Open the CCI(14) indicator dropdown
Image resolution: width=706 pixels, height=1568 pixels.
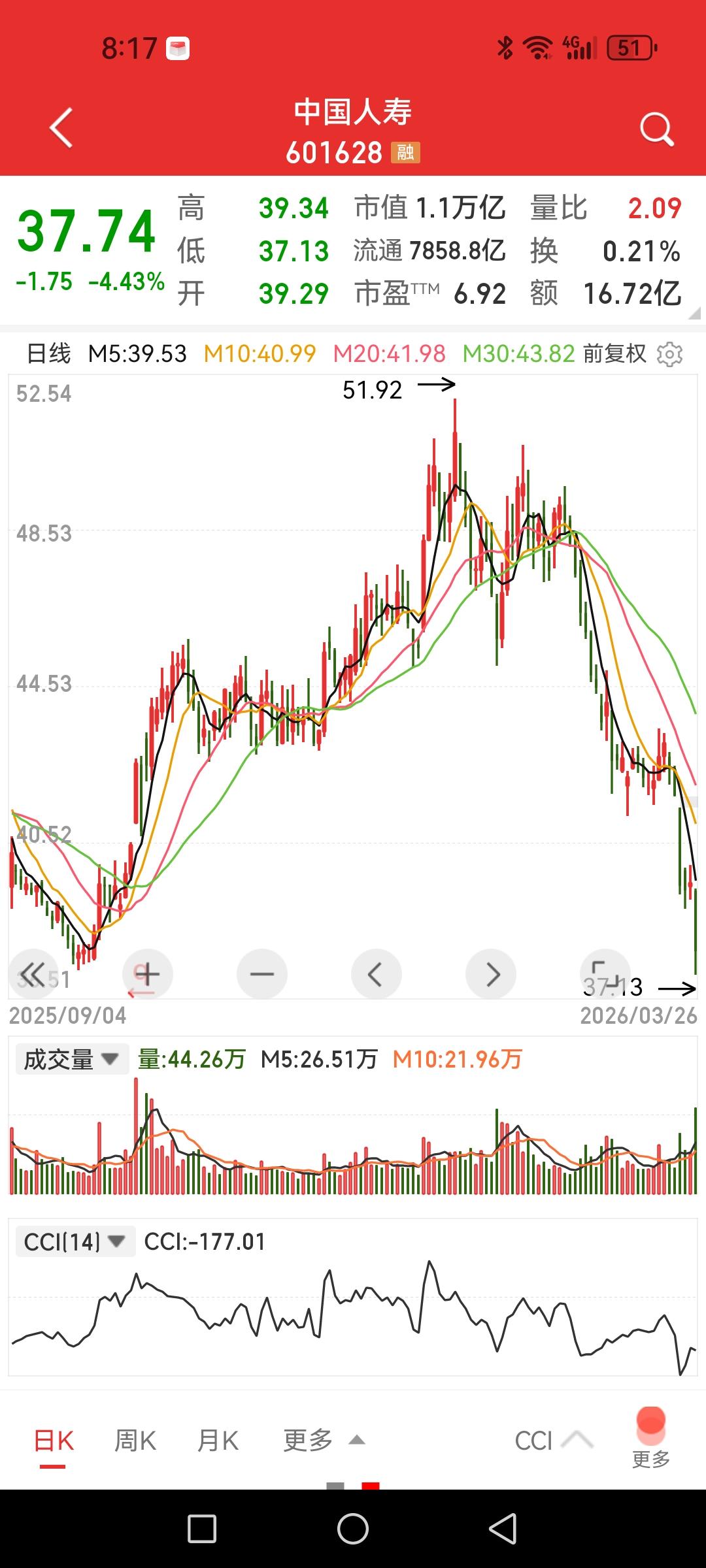[75, 1240]
